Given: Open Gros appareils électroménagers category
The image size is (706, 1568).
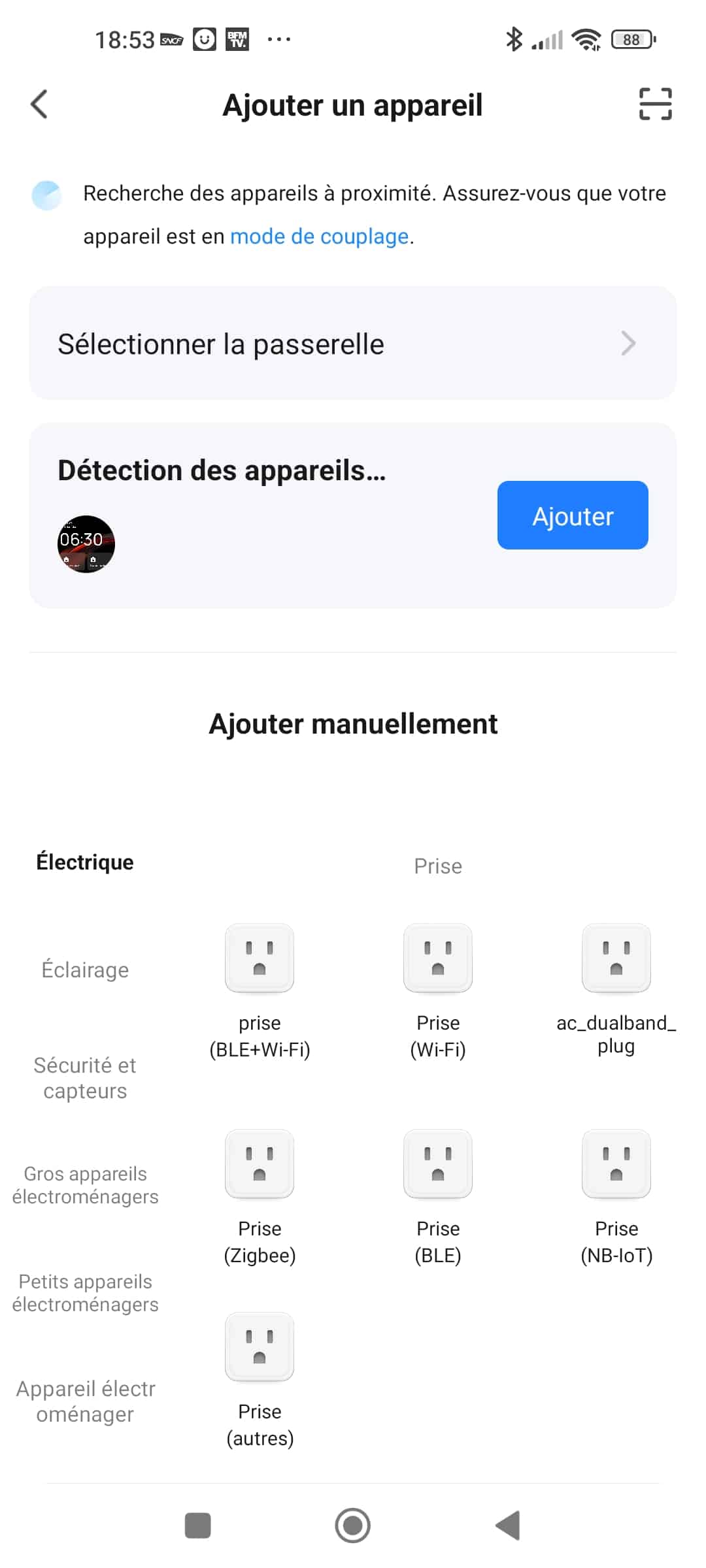Looking at the screenshot, I should click(85, 1185).
